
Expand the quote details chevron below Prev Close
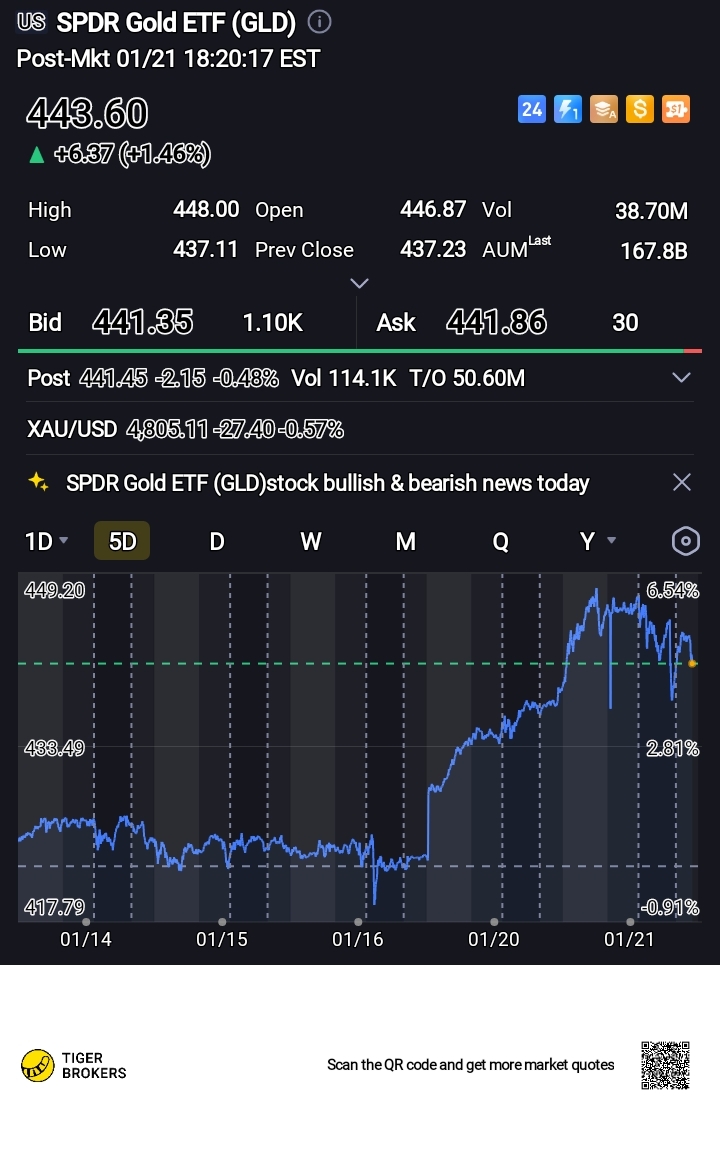[x=360, y=283]
